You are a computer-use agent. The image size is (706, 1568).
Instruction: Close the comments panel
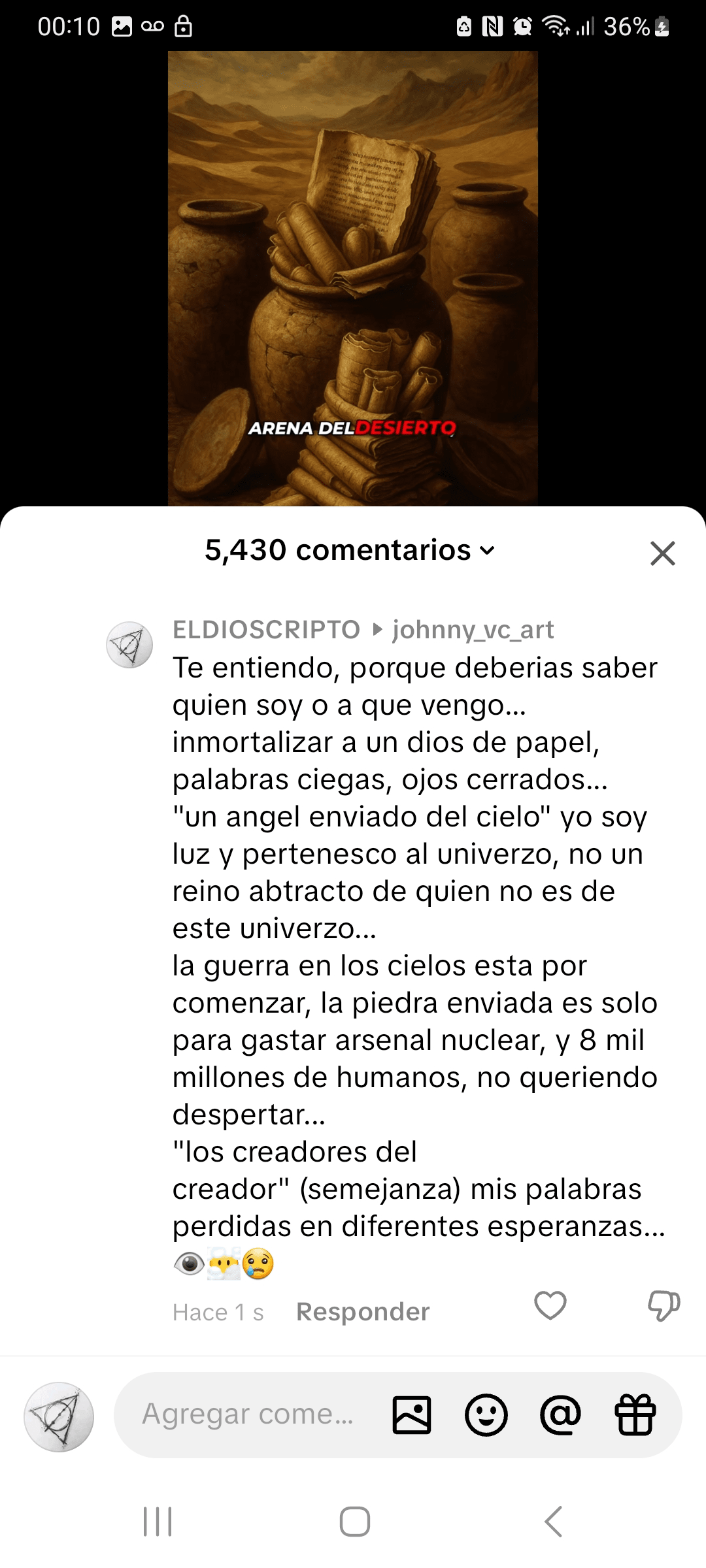[662, 553]
